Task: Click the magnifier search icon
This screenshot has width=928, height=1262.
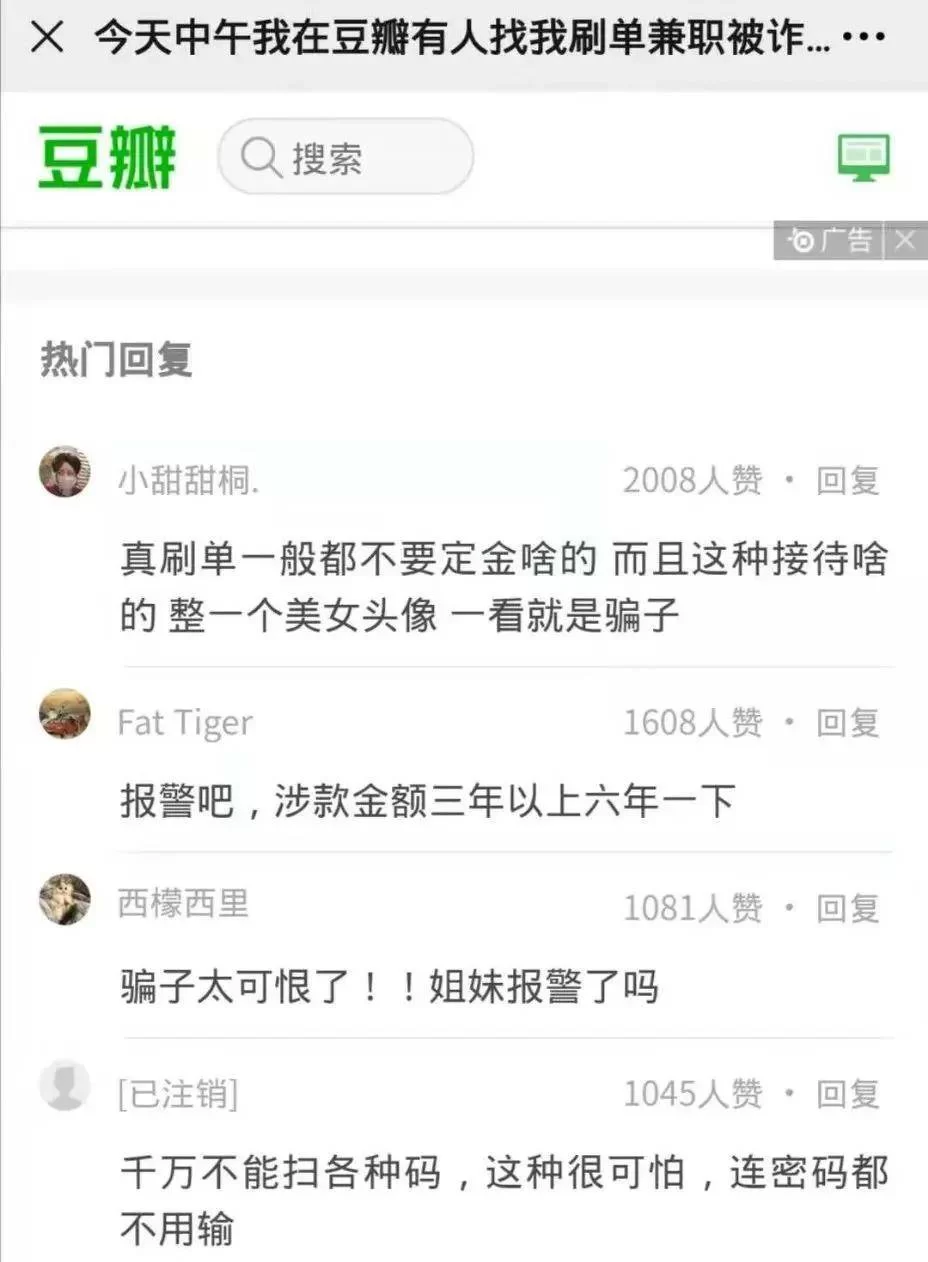Action: click(262, 156)
